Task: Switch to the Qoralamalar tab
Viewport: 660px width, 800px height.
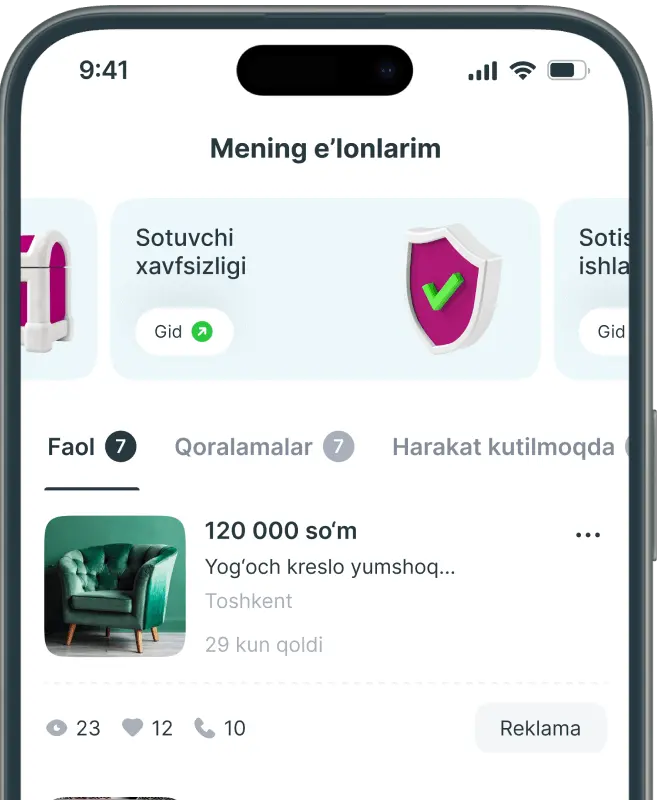Action: [x=264, y=447]
